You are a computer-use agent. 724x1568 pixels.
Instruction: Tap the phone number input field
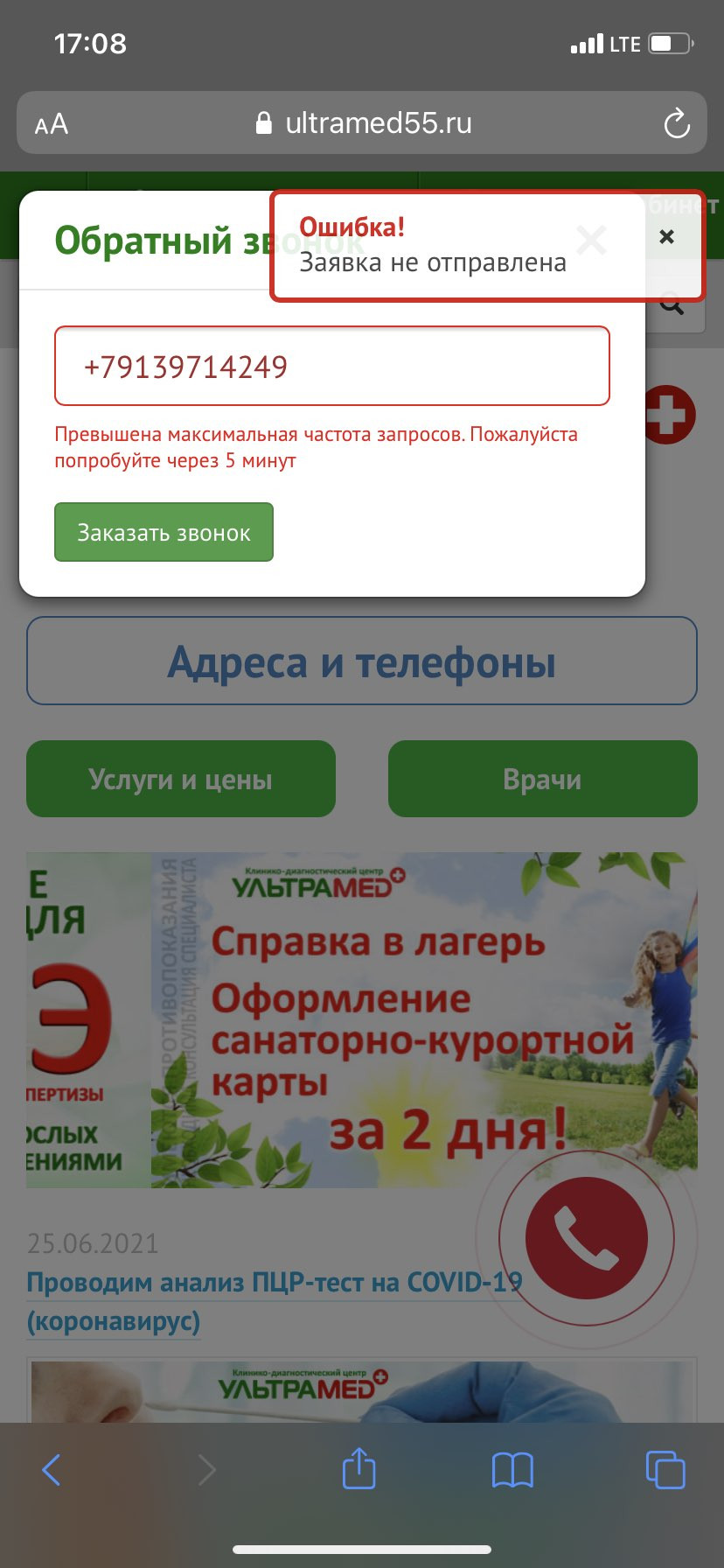(332, 366)
